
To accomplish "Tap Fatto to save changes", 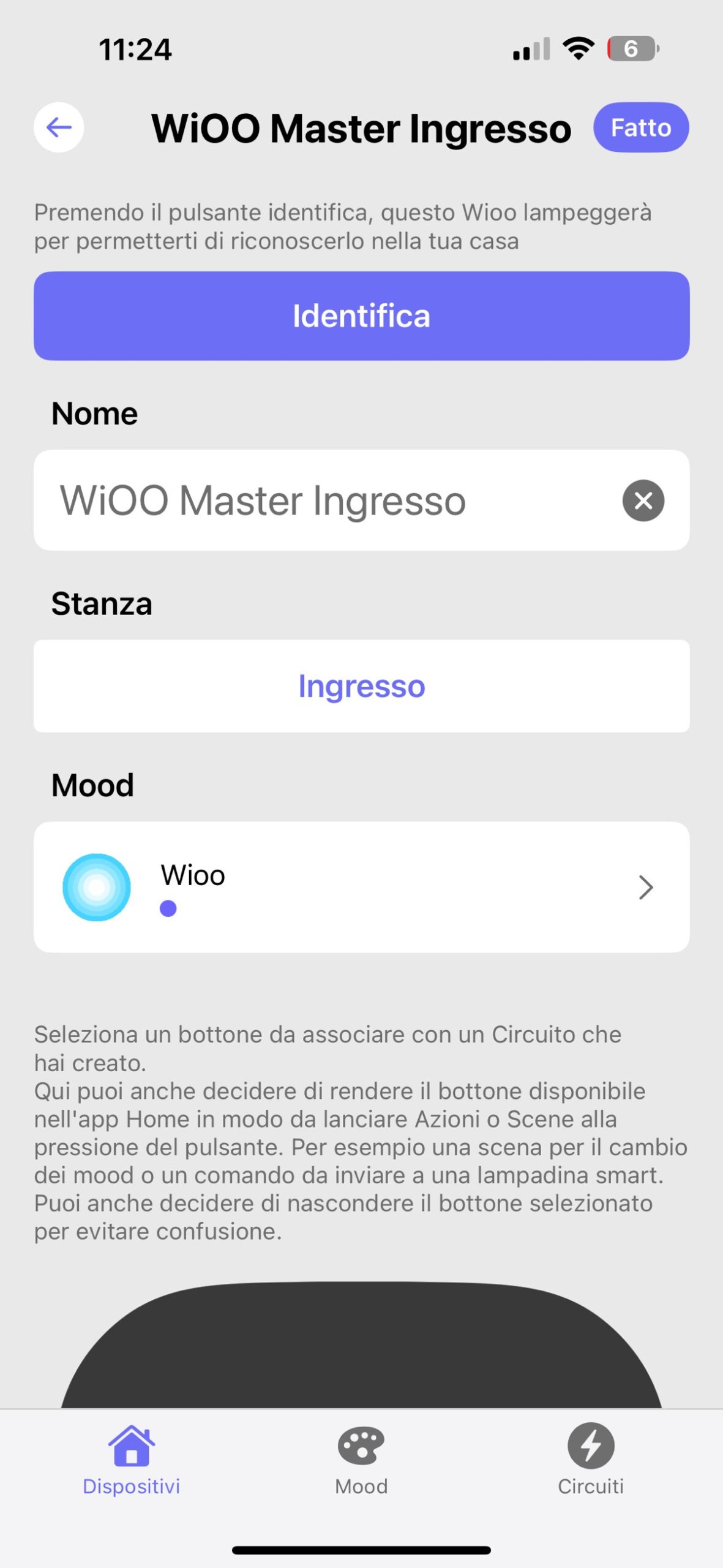I will [x=640, y=127].
